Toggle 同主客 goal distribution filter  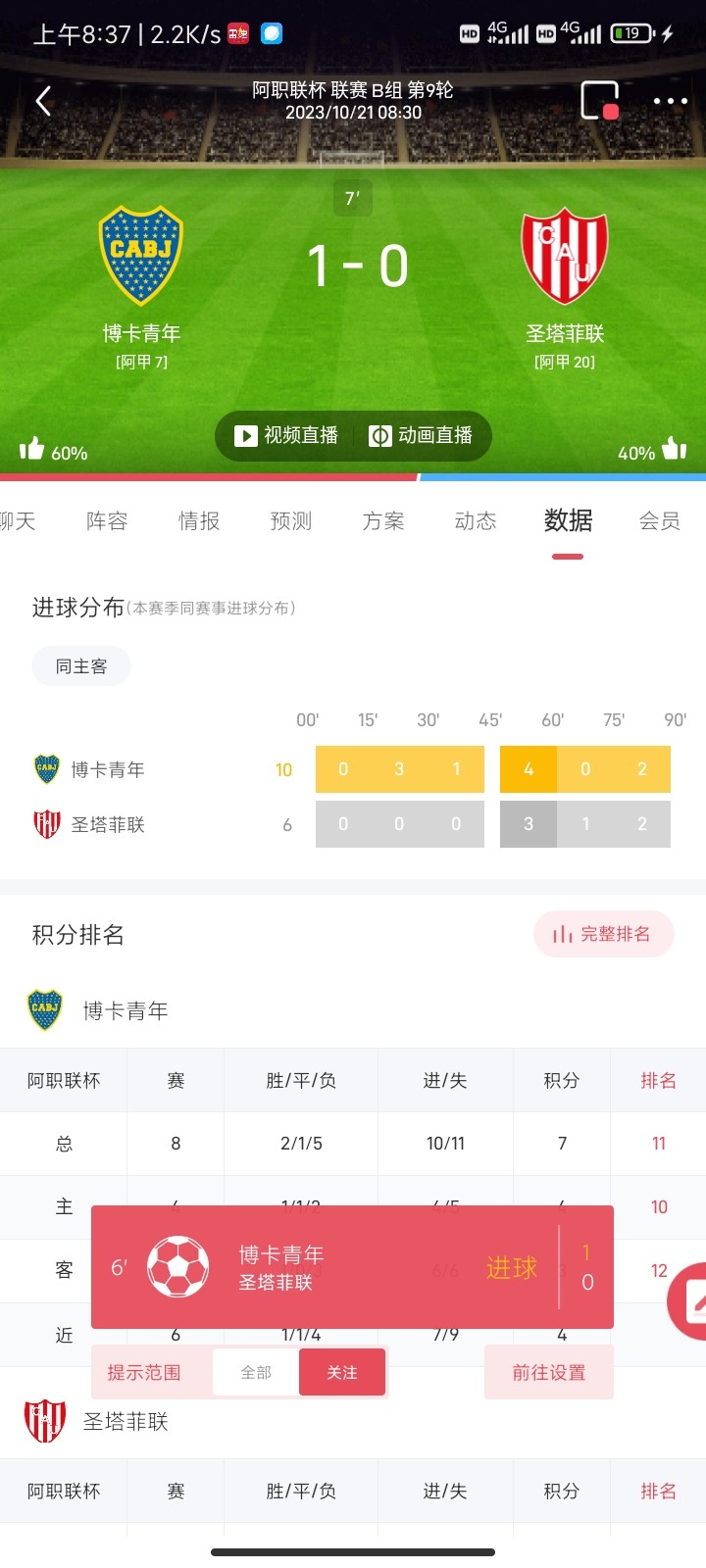[x=81, y=665]
